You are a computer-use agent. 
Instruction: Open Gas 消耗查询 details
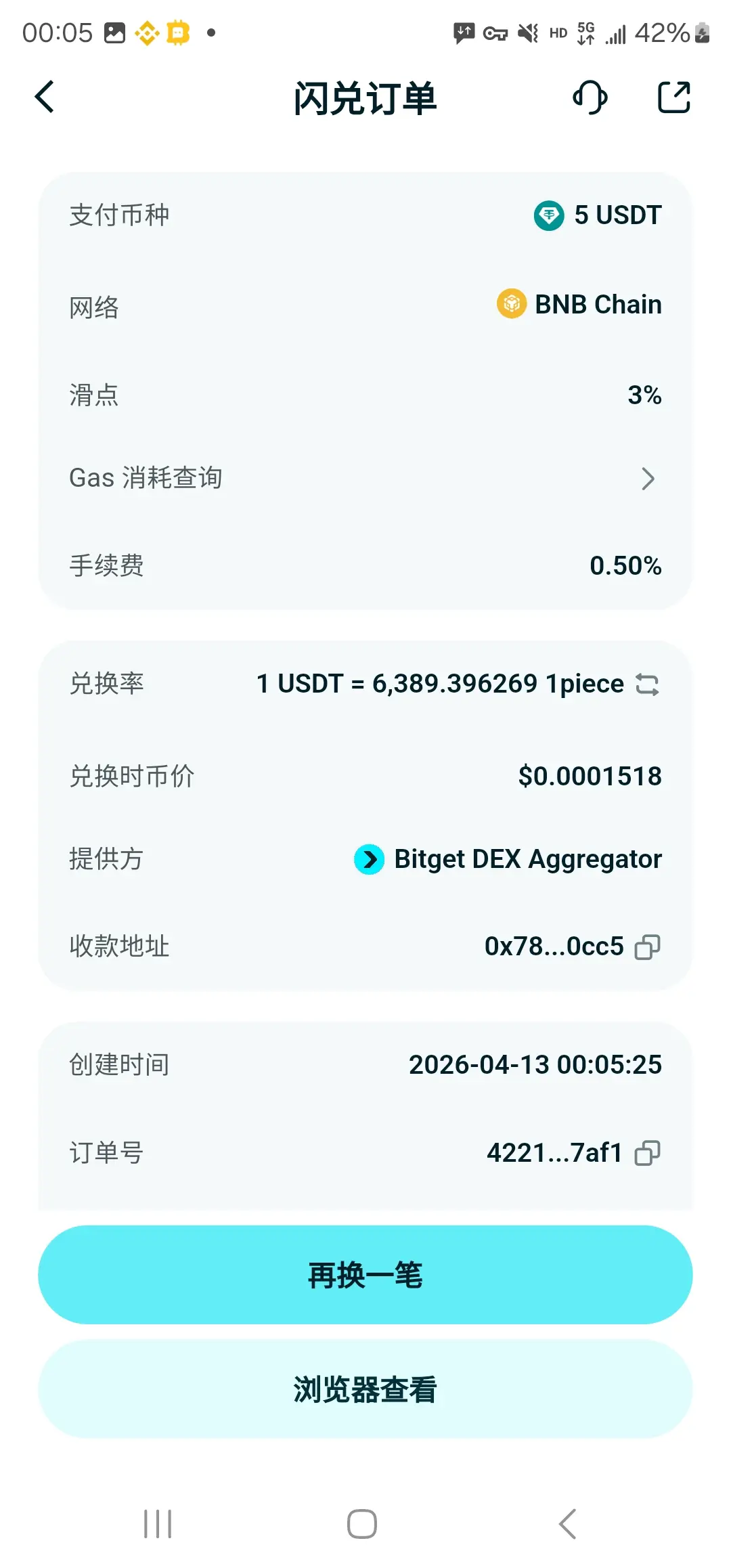[x=647, y=479]
